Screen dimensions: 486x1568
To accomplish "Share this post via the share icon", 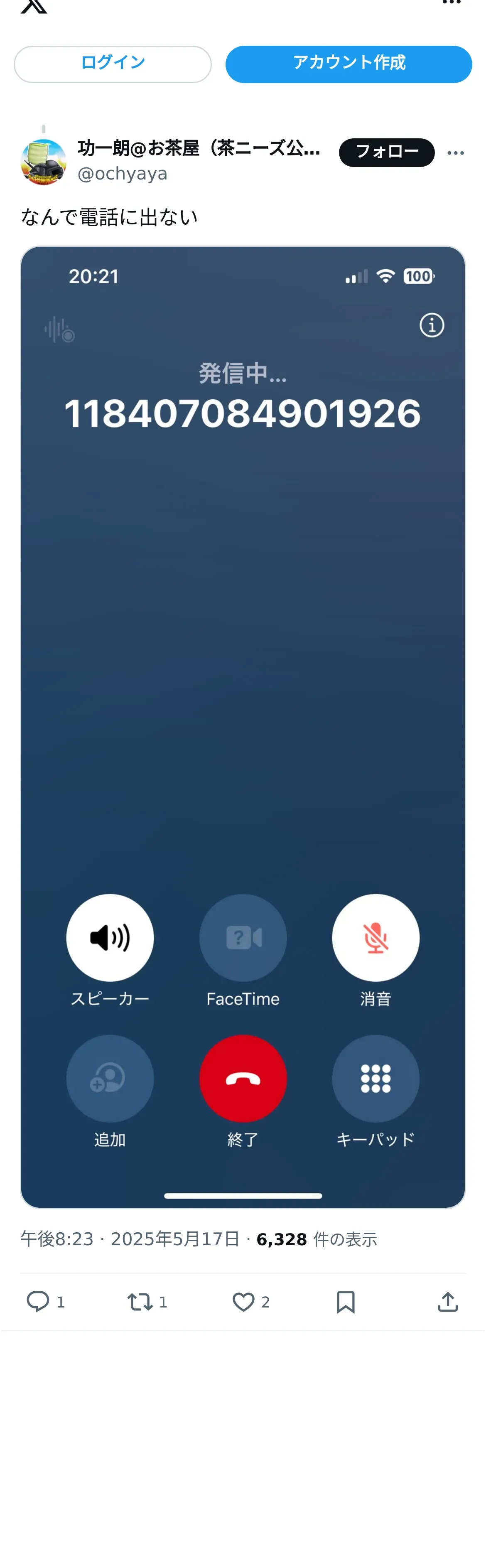I will click(448, 1301).
